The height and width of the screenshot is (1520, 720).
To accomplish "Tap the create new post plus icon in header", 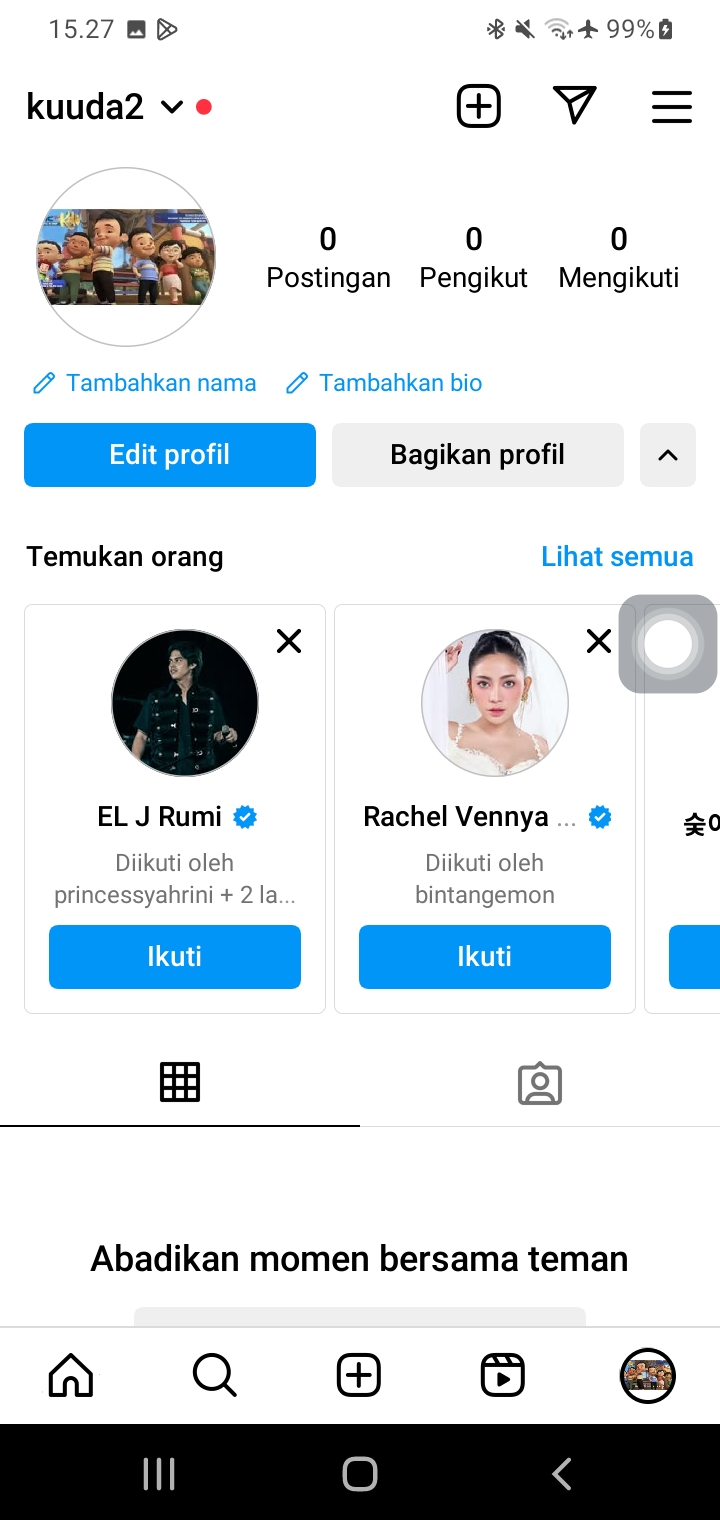I will 478,106.
